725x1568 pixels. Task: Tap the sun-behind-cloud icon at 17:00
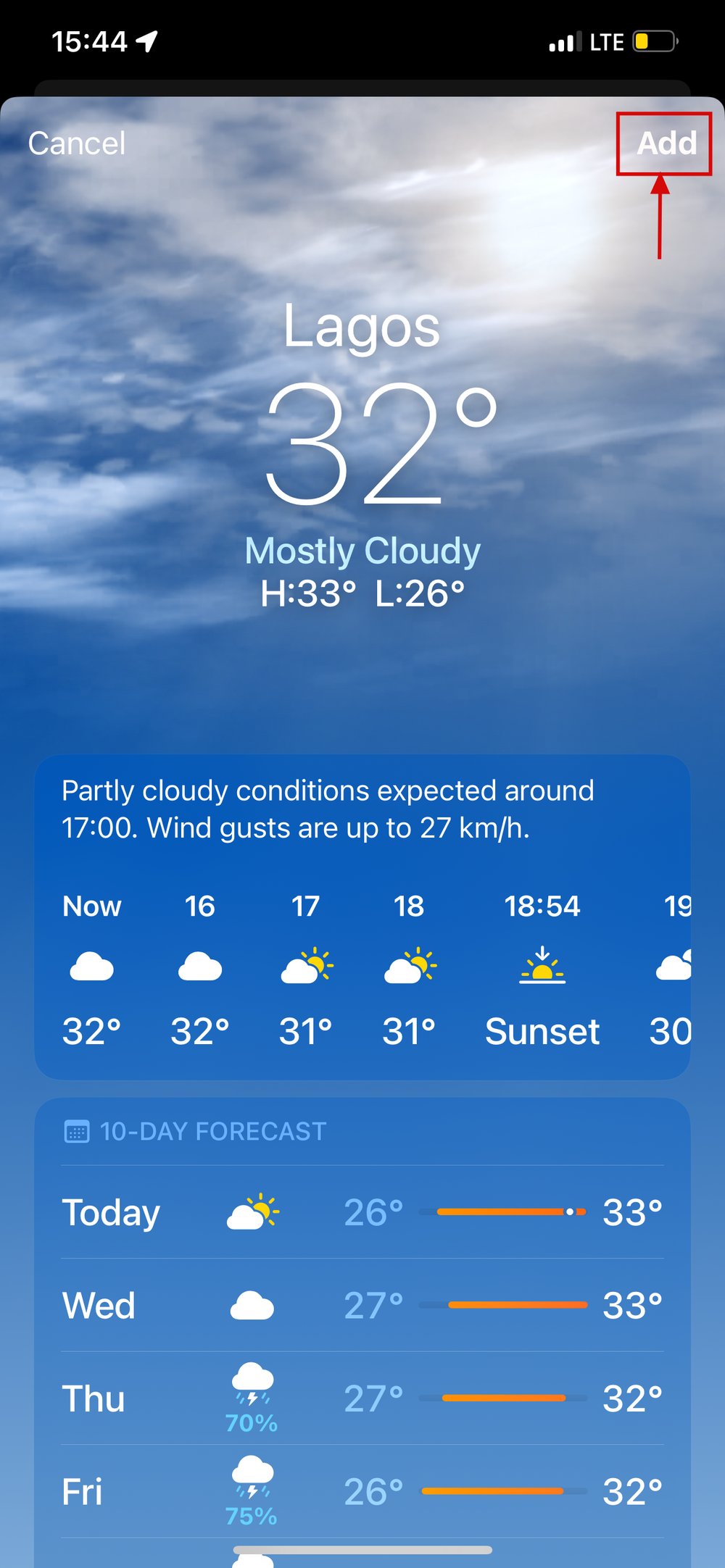(x=306, y=965)
